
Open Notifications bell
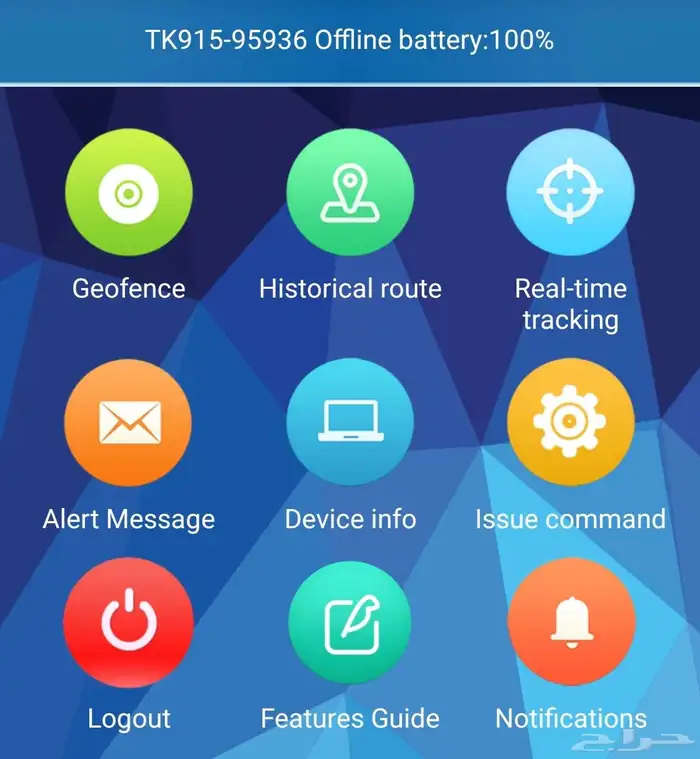pyautogui.click(x=570, y=624)
